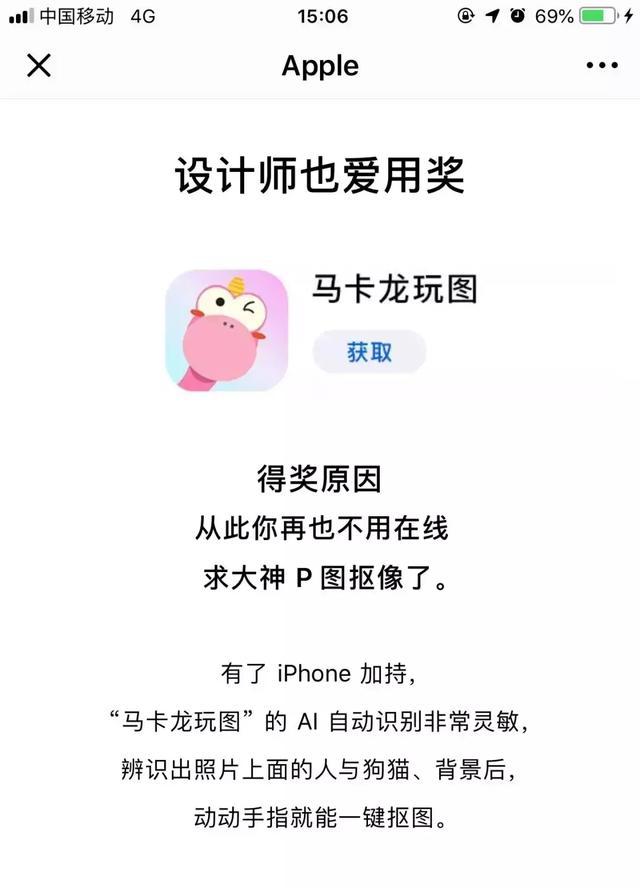Viewport: 640px width, 888px height.
Task: Close the Apple web page
Action: click(38, 66)
